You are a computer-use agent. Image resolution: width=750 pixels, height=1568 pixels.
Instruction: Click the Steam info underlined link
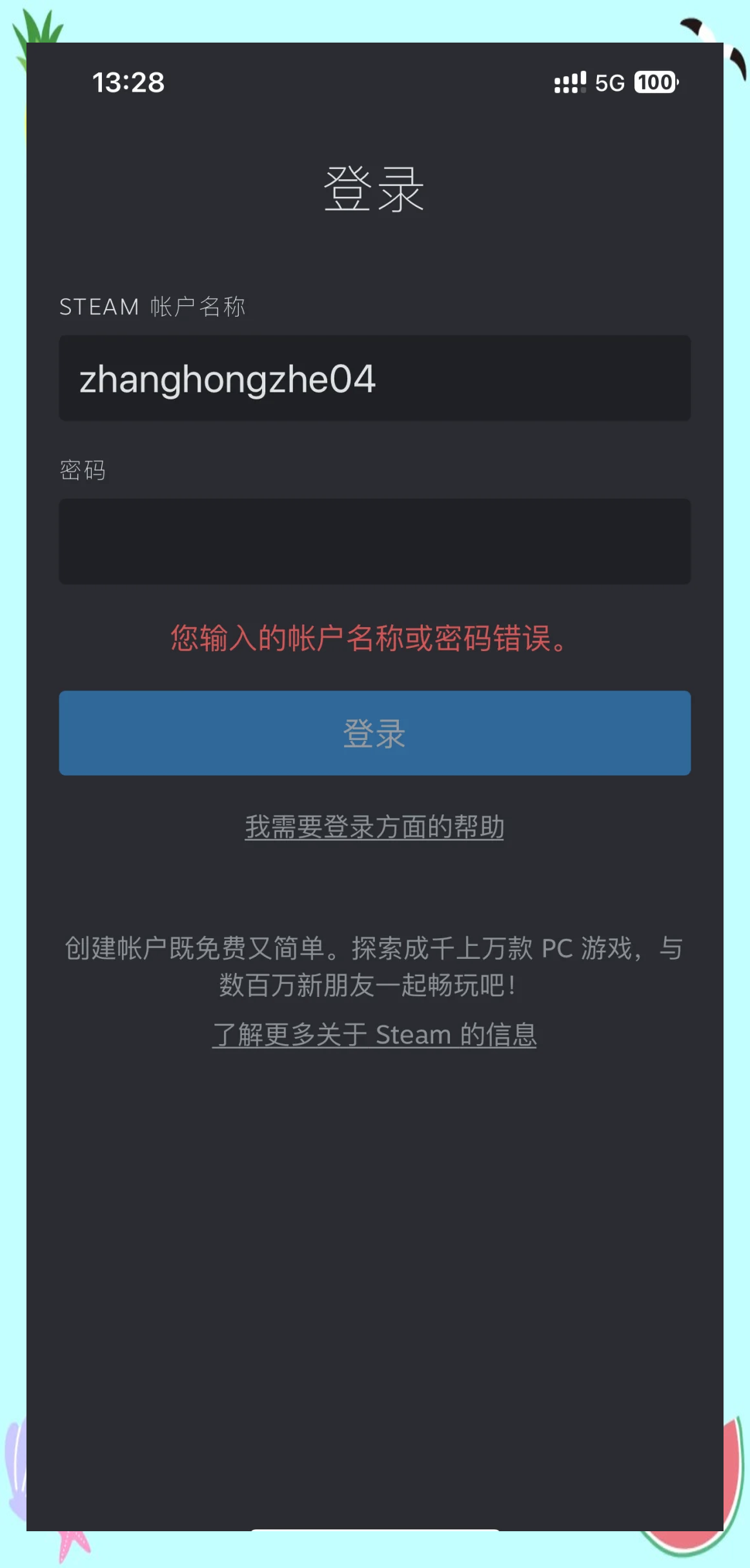pyautogui.click(x=374, y=1034)
